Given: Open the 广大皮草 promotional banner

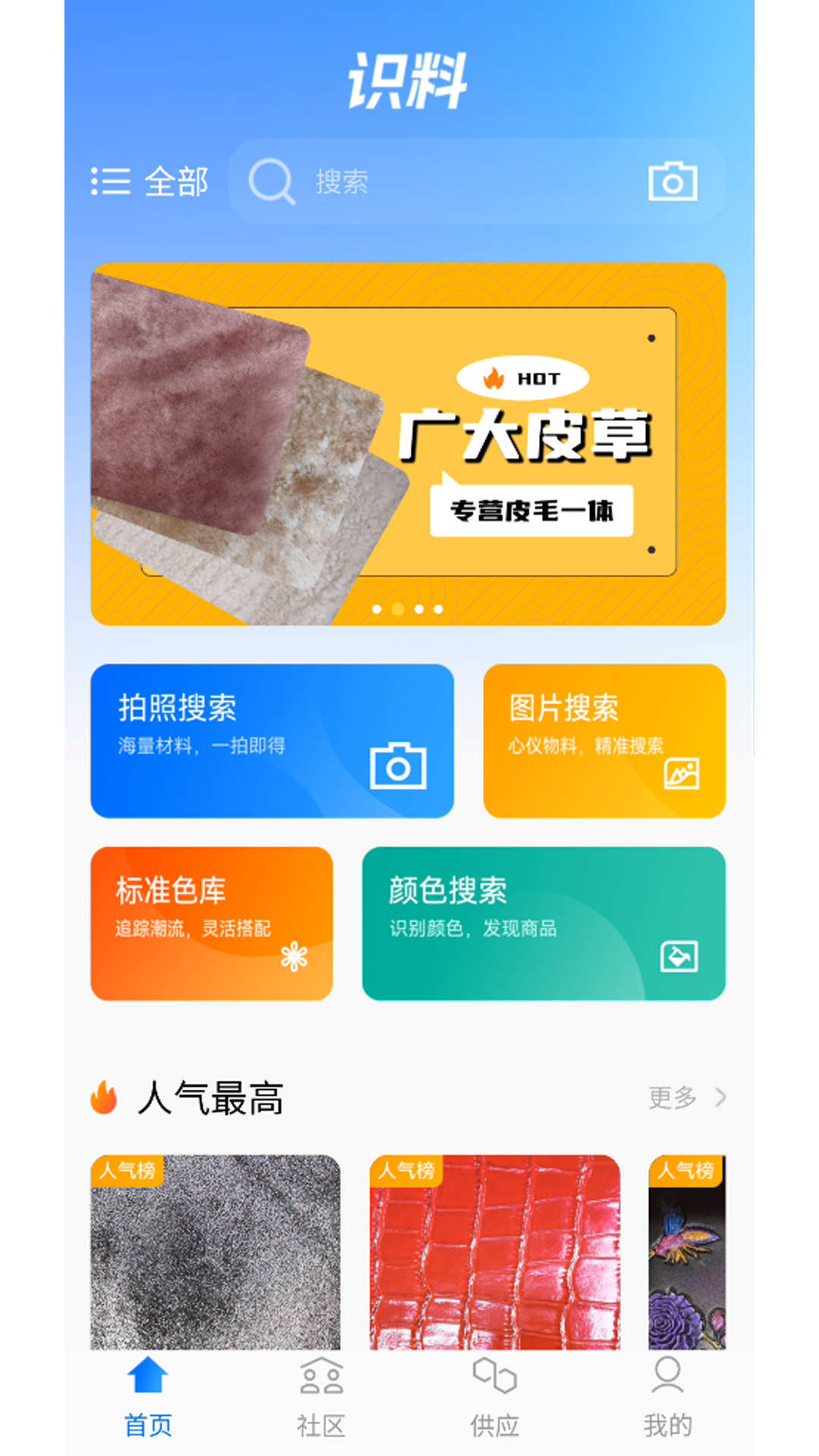Looking at the screenshot, I should pos(409,444).
